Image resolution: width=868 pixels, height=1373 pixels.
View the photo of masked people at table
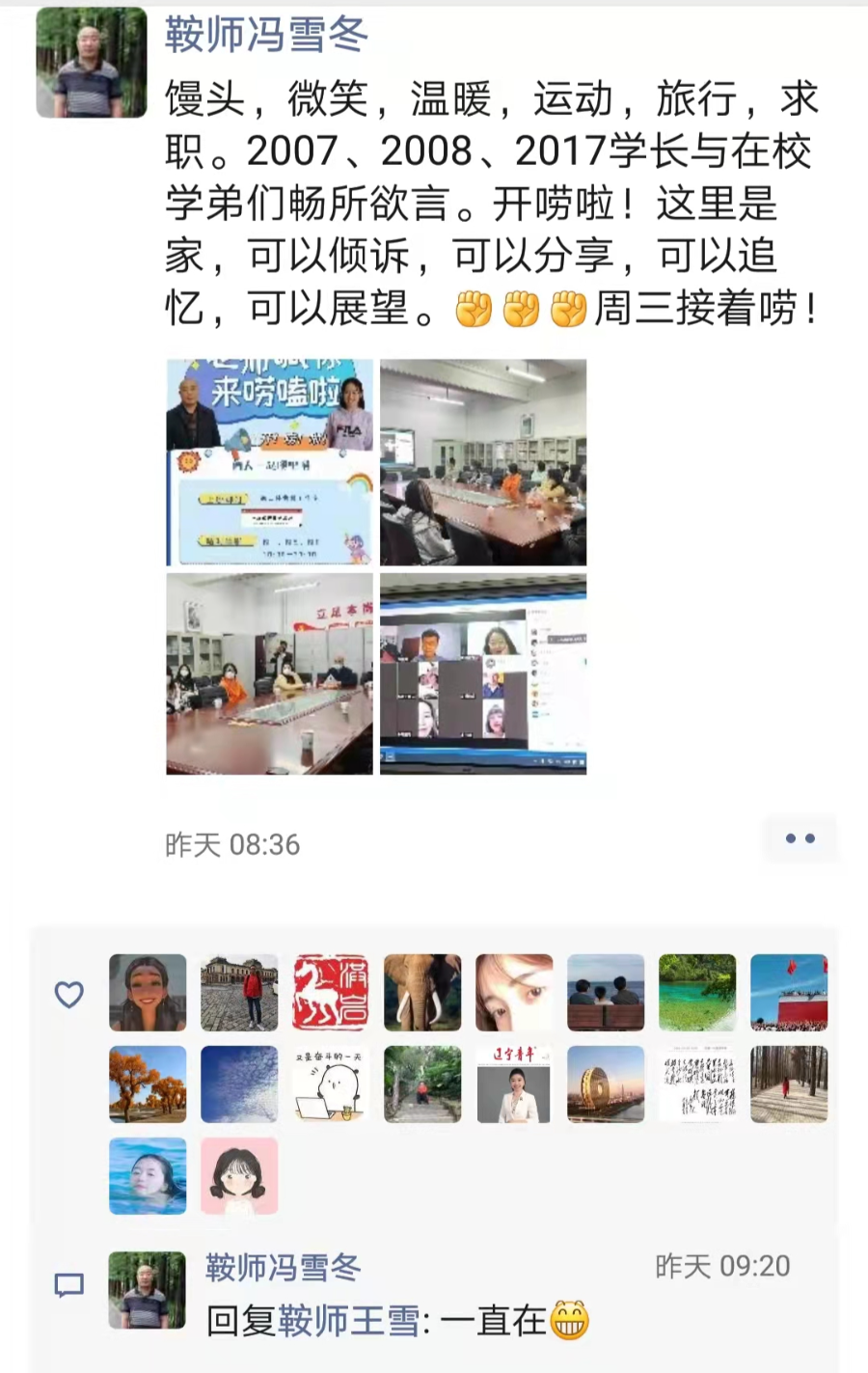[x=270, y=674]
